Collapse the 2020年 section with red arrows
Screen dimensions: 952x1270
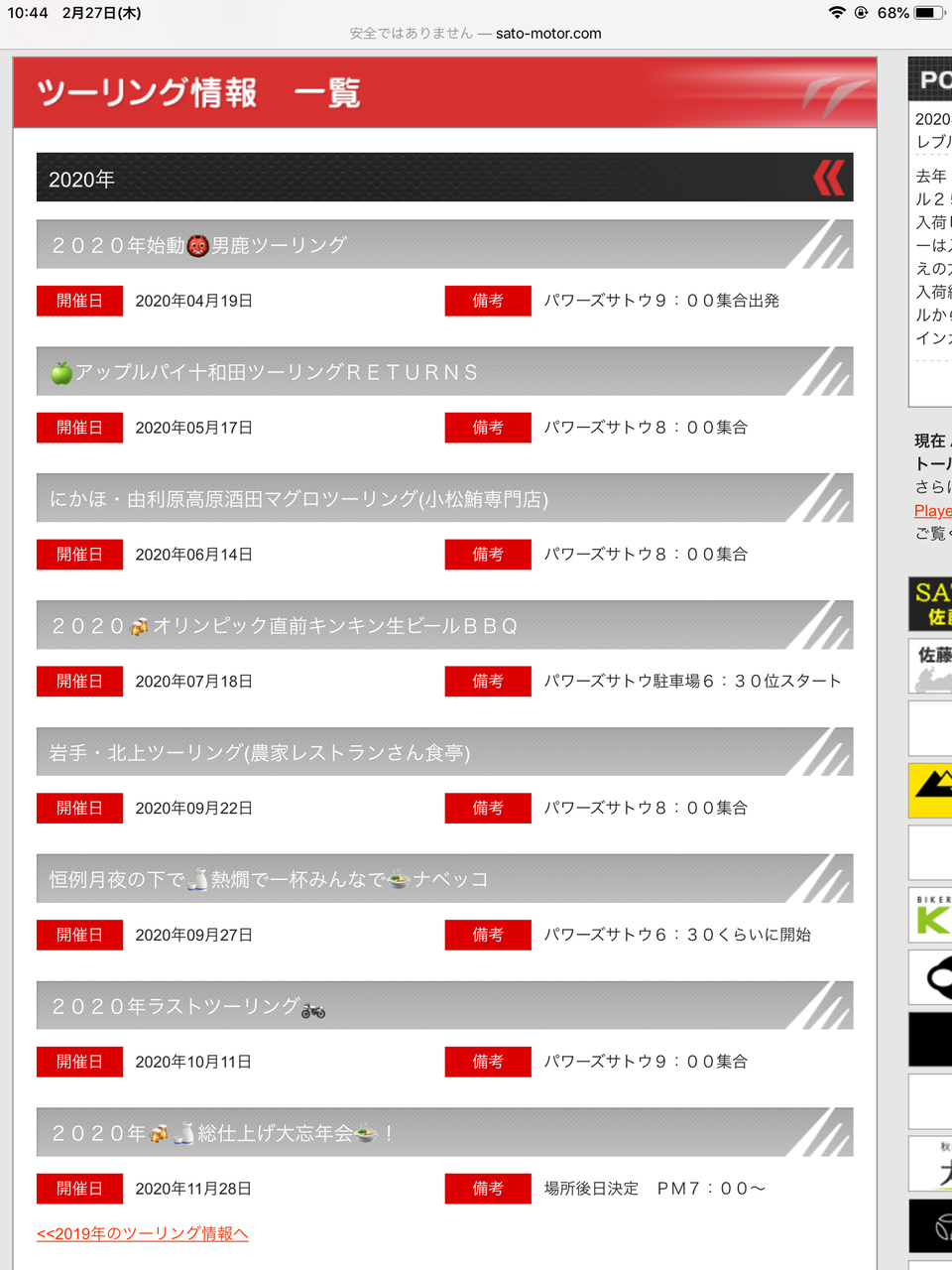point(829,179)
